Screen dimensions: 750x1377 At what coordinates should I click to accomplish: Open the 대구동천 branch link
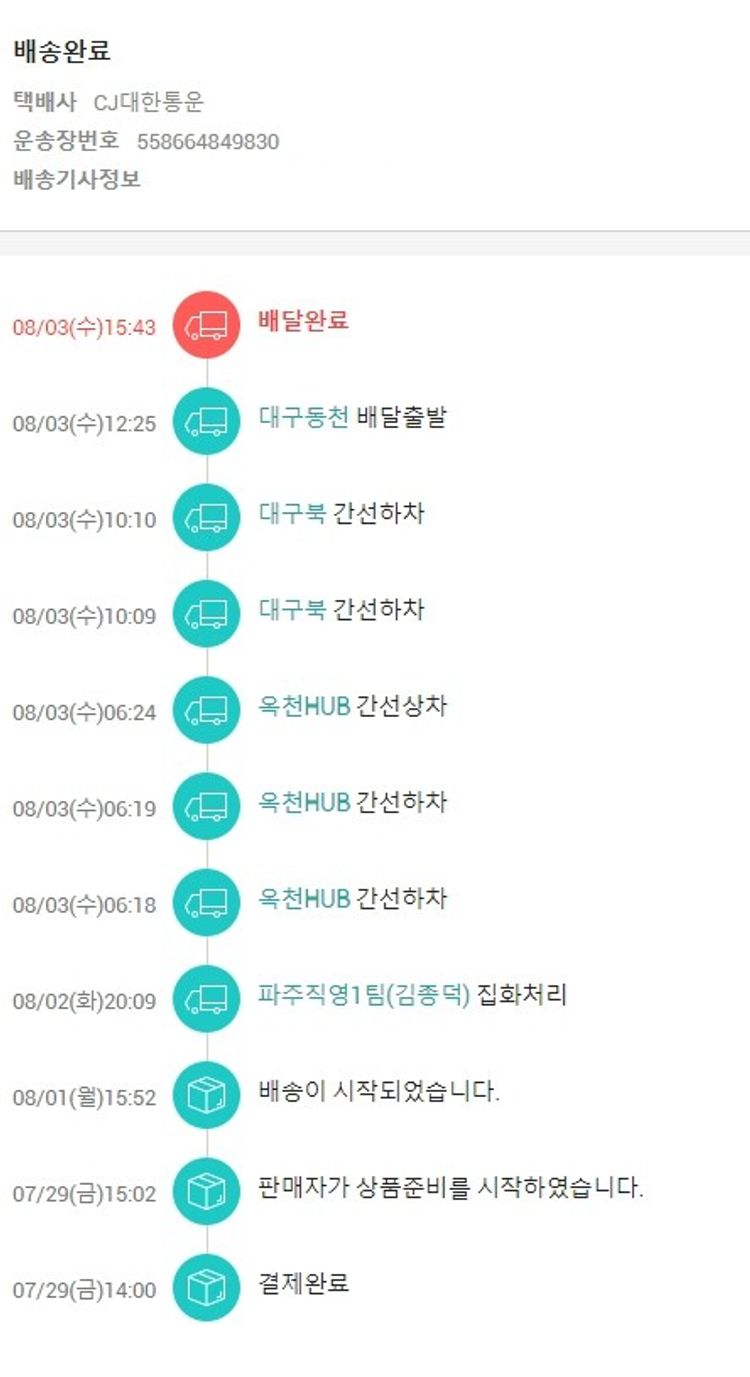point(303,418)
